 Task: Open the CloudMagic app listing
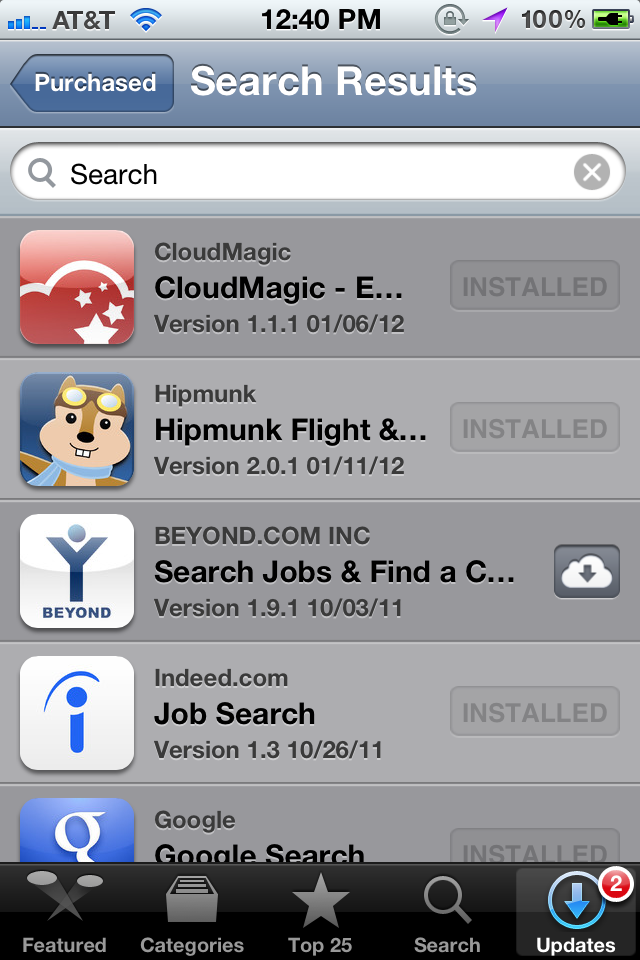tap(280, 288)
